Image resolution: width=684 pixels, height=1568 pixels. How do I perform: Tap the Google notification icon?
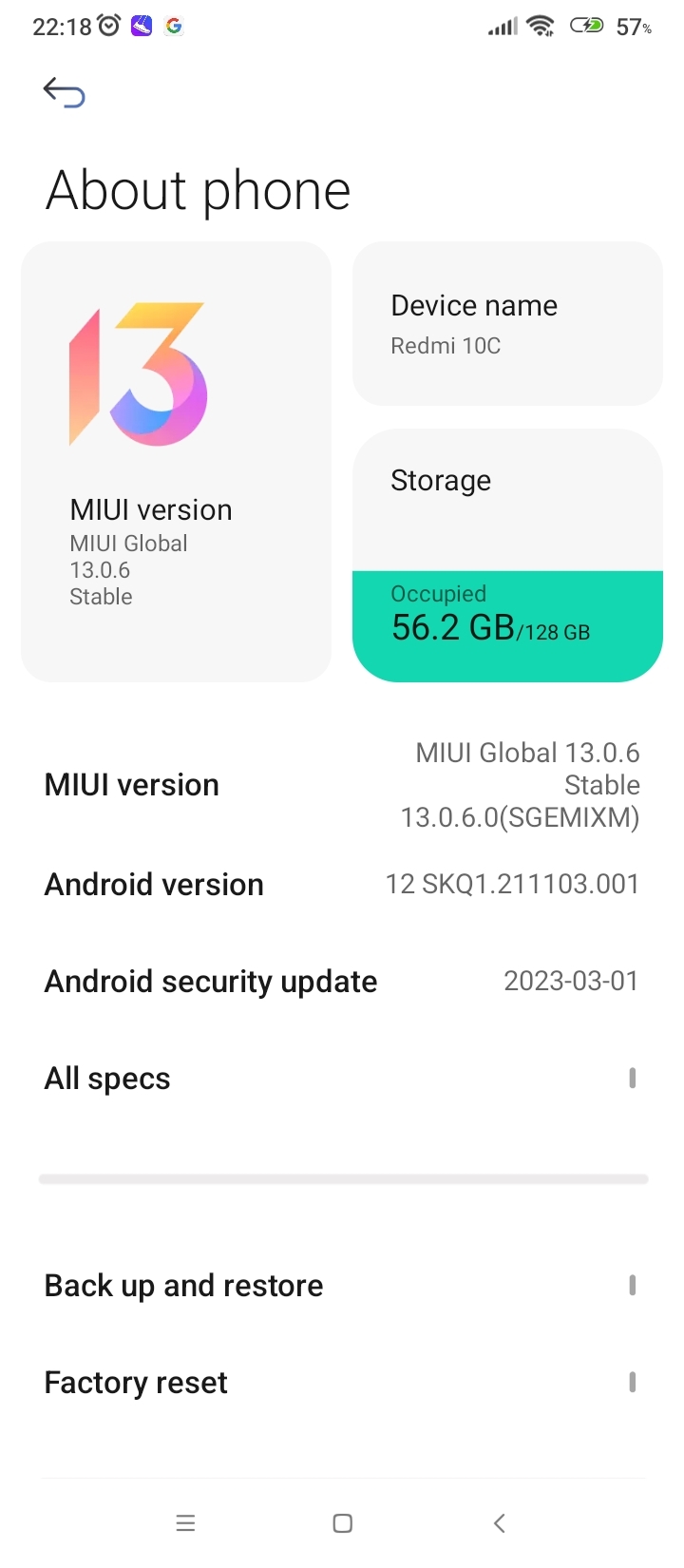(x=174, y=26)
